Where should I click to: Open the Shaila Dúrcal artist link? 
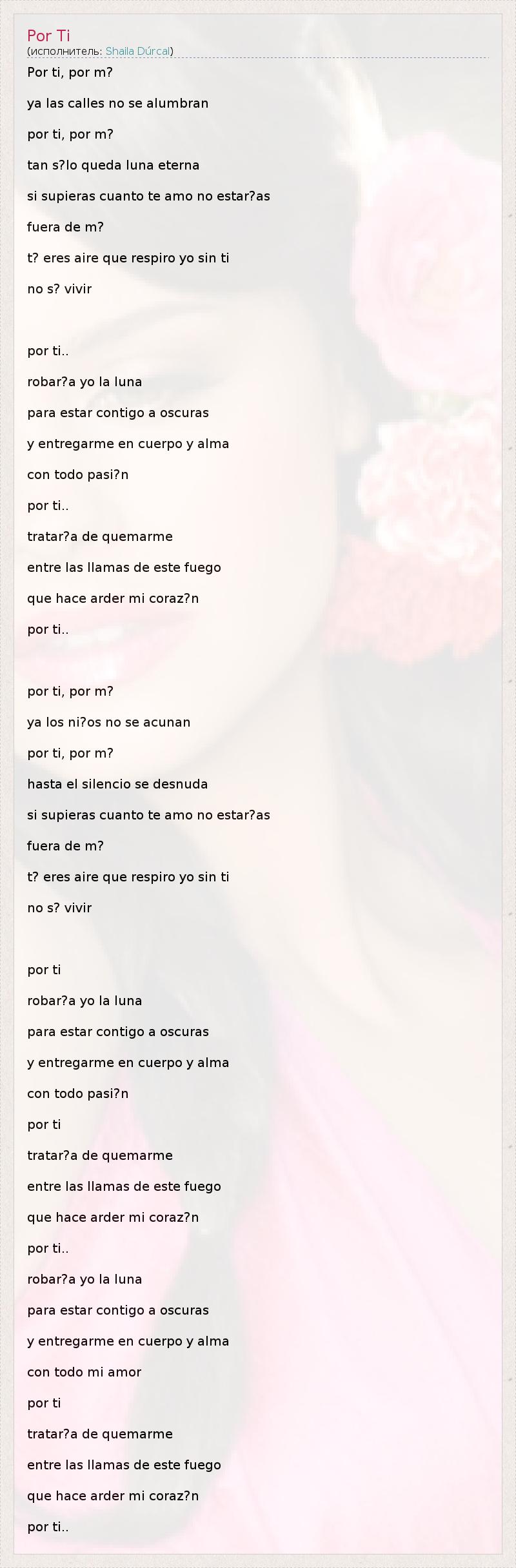(137, 51)
